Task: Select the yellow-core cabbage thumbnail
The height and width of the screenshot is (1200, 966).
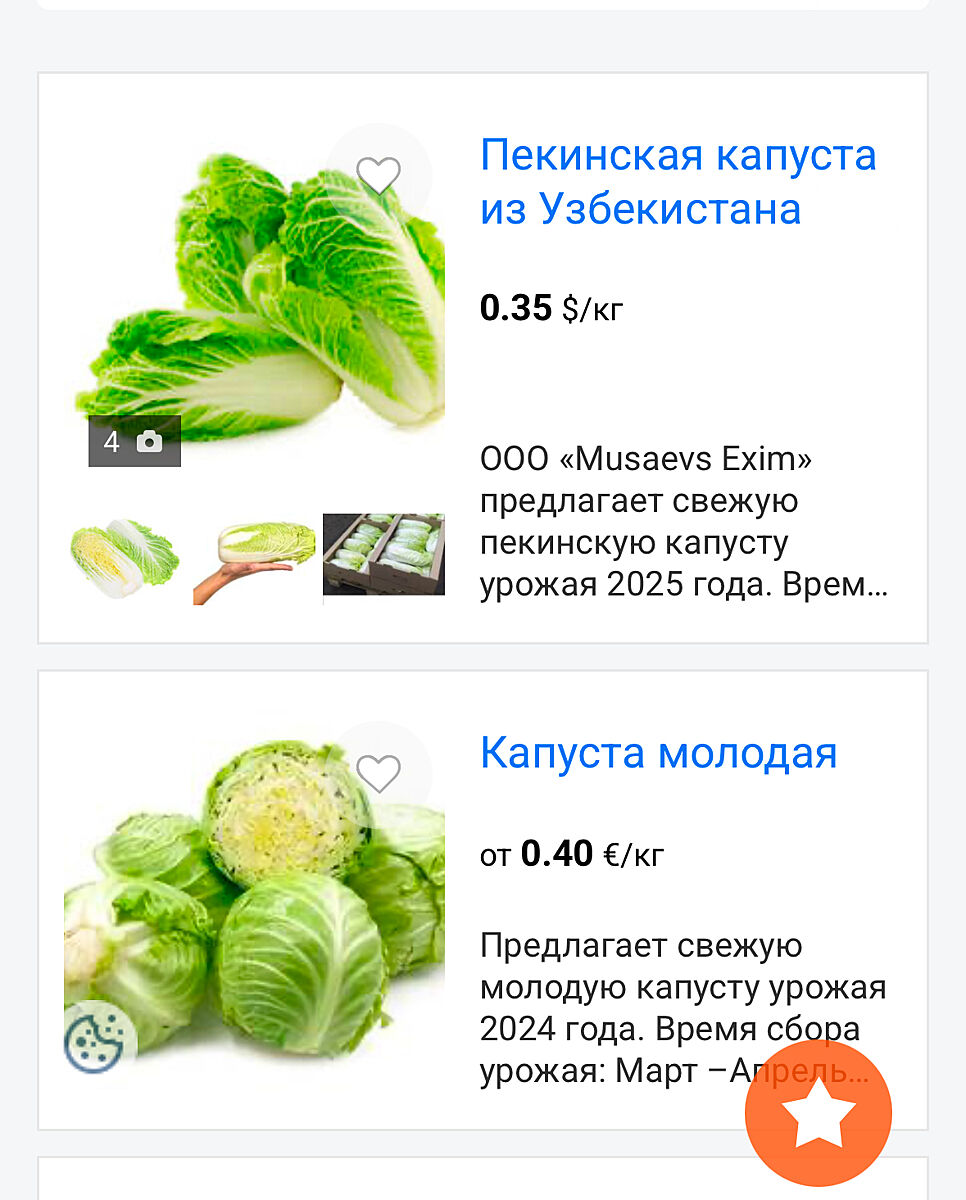Action: [125, 558]
